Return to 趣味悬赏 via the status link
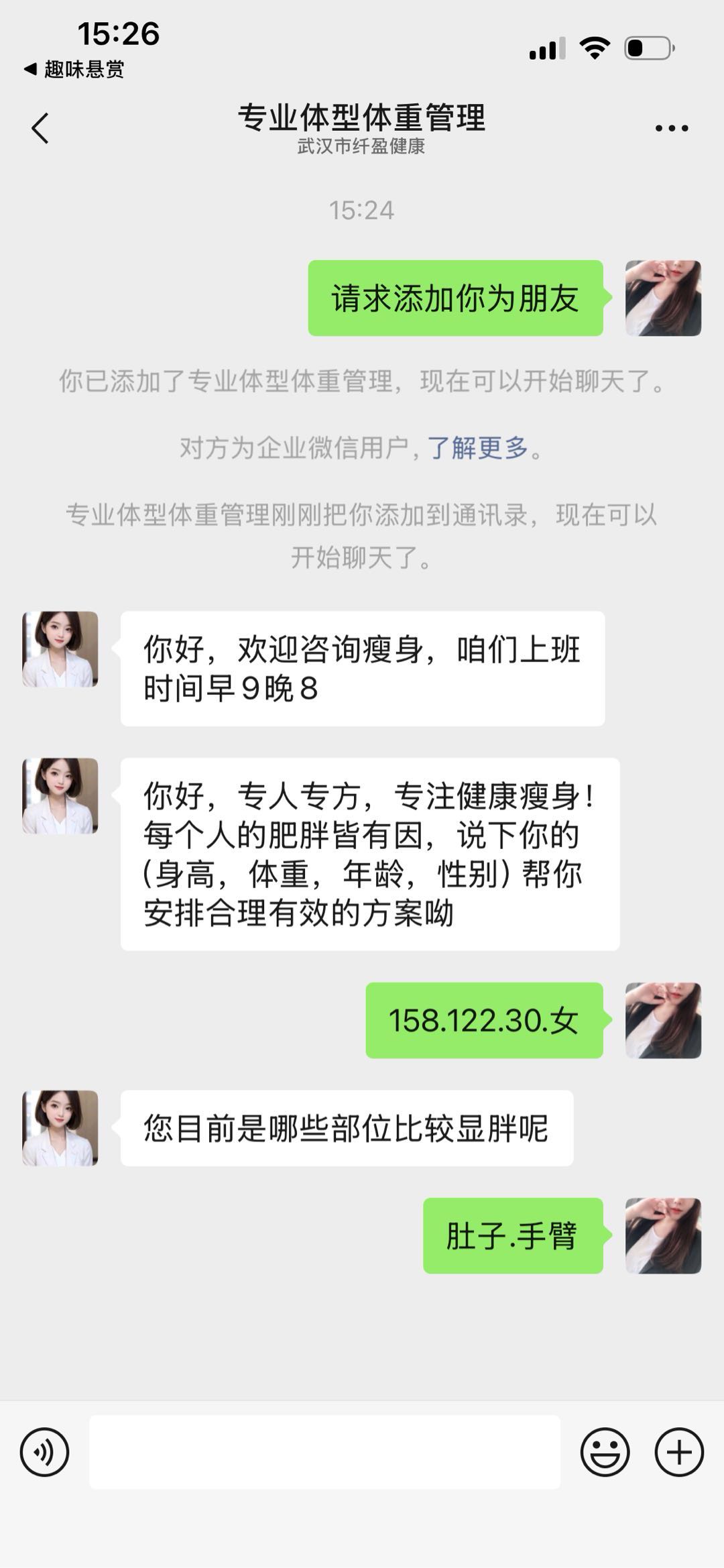The height and width of the screenshot is (1568, 724). pos(74,69)
